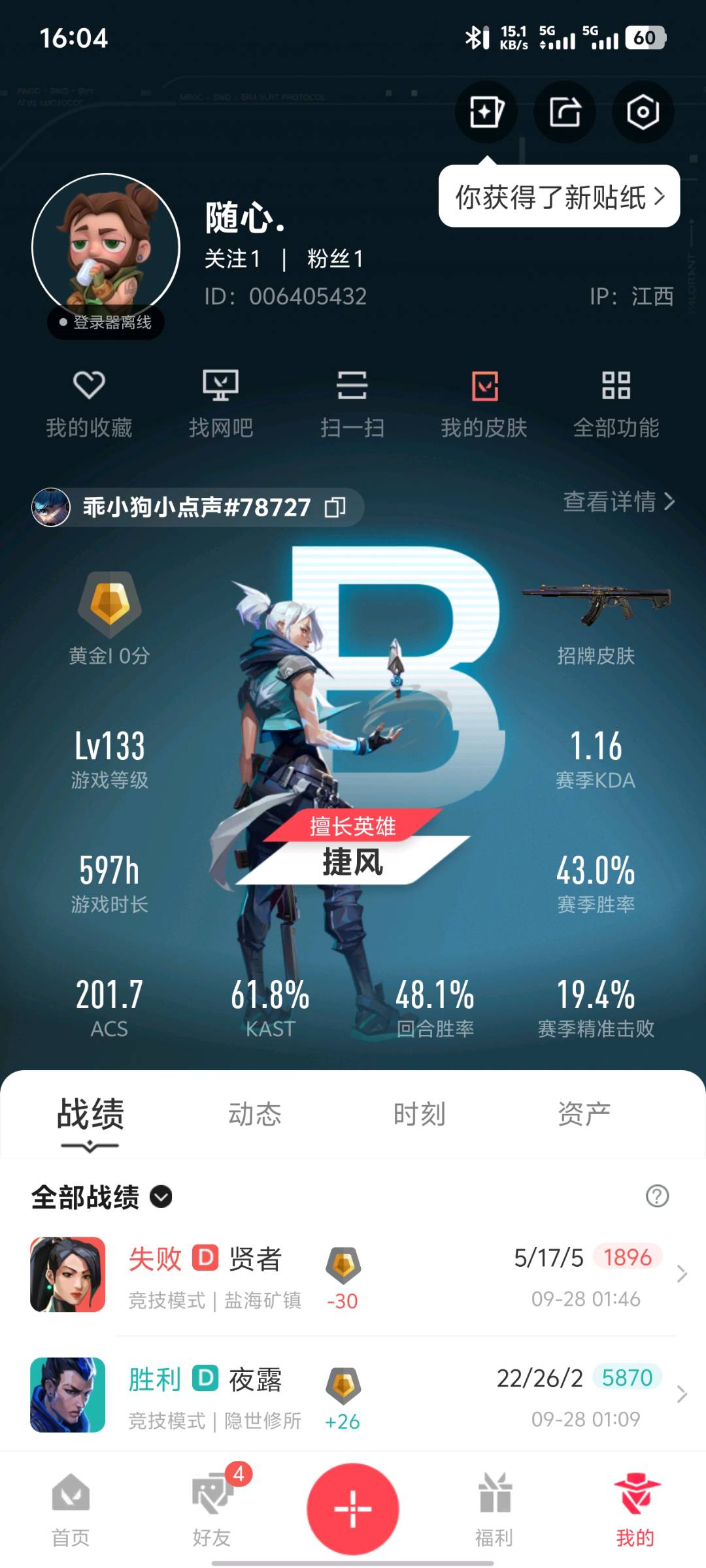Open 找网吧 to find internet cafes
The image size is (706, 1568).
click(x=221, y=402)
